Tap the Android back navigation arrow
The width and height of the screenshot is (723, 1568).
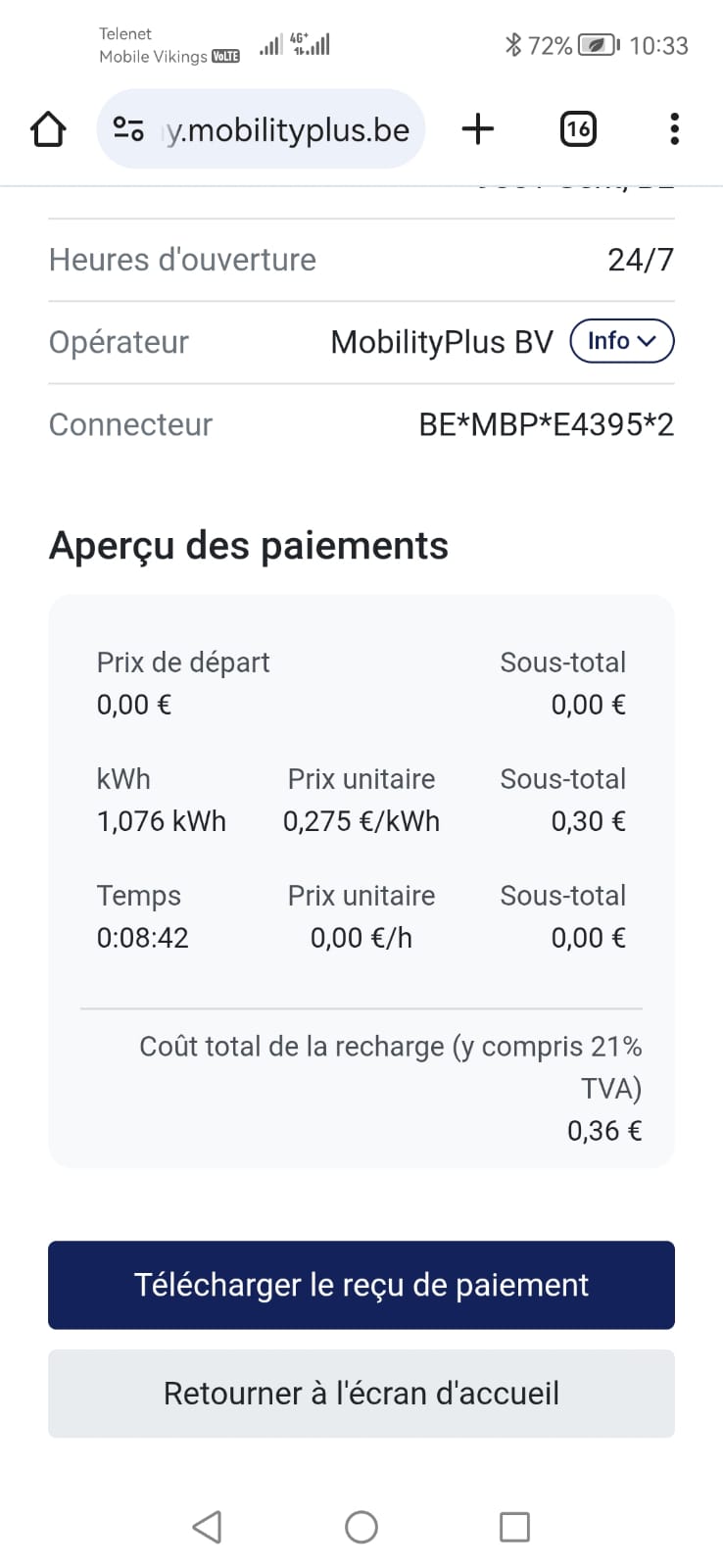(207, 1526)
